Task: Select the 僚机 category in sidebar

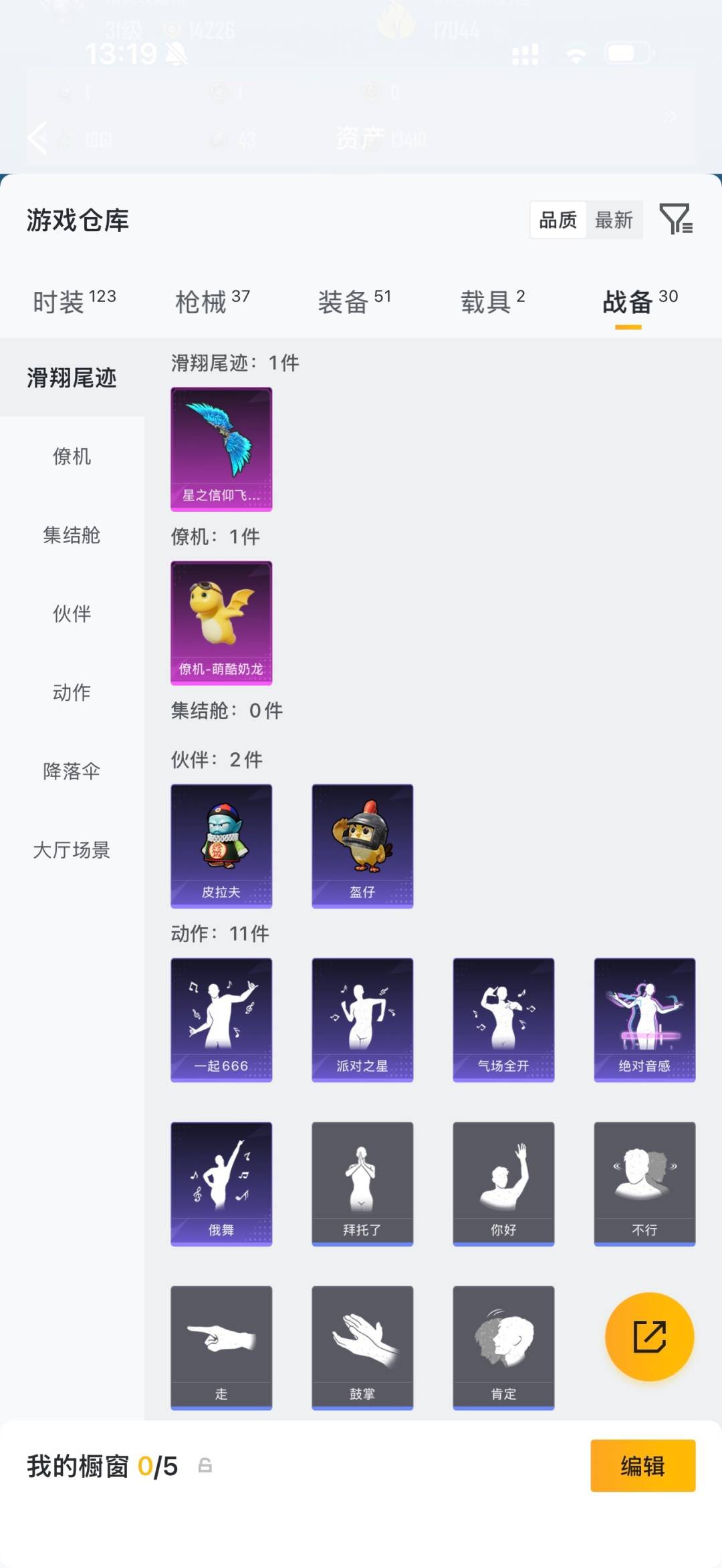Action: (x=72, y=456)
